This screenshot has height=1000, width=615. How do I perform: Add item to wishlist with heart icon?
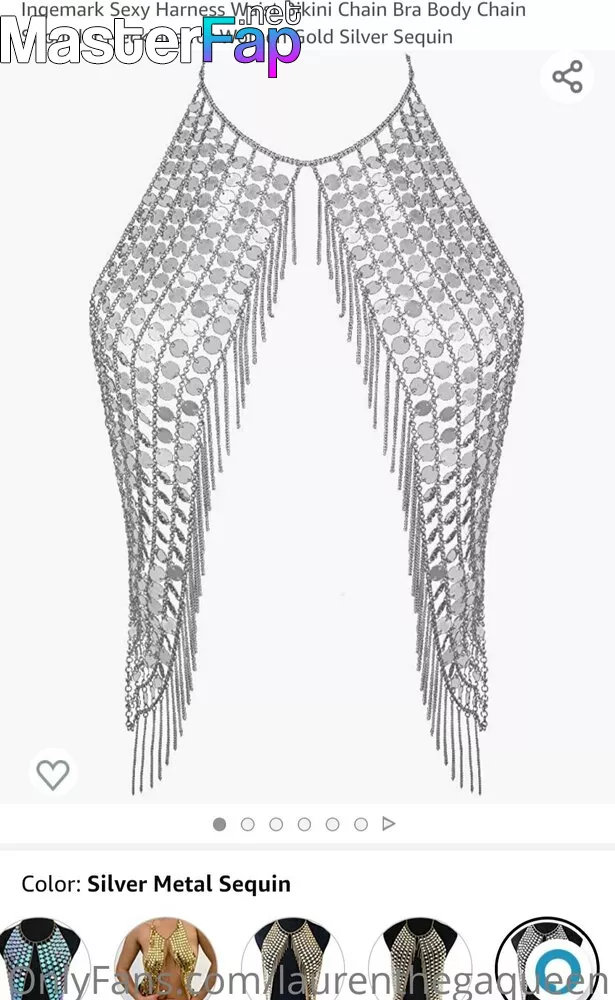[x=53, y=773]
